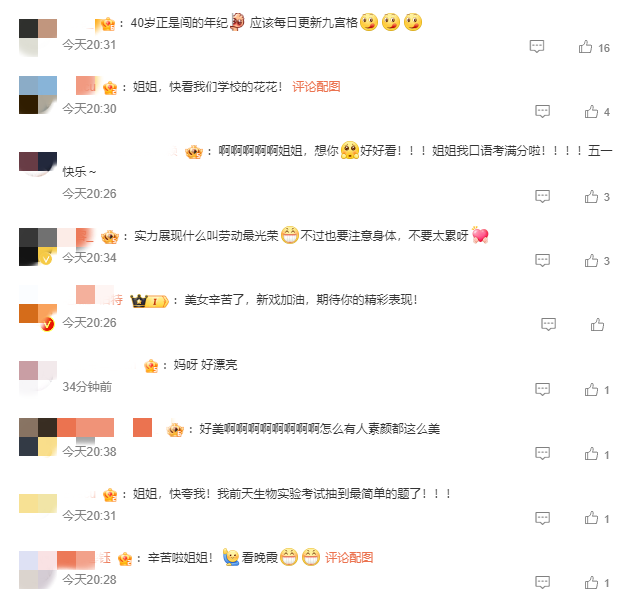
Task: Like the comment about 生物实验考试
Action: click(x=591, y=518)
